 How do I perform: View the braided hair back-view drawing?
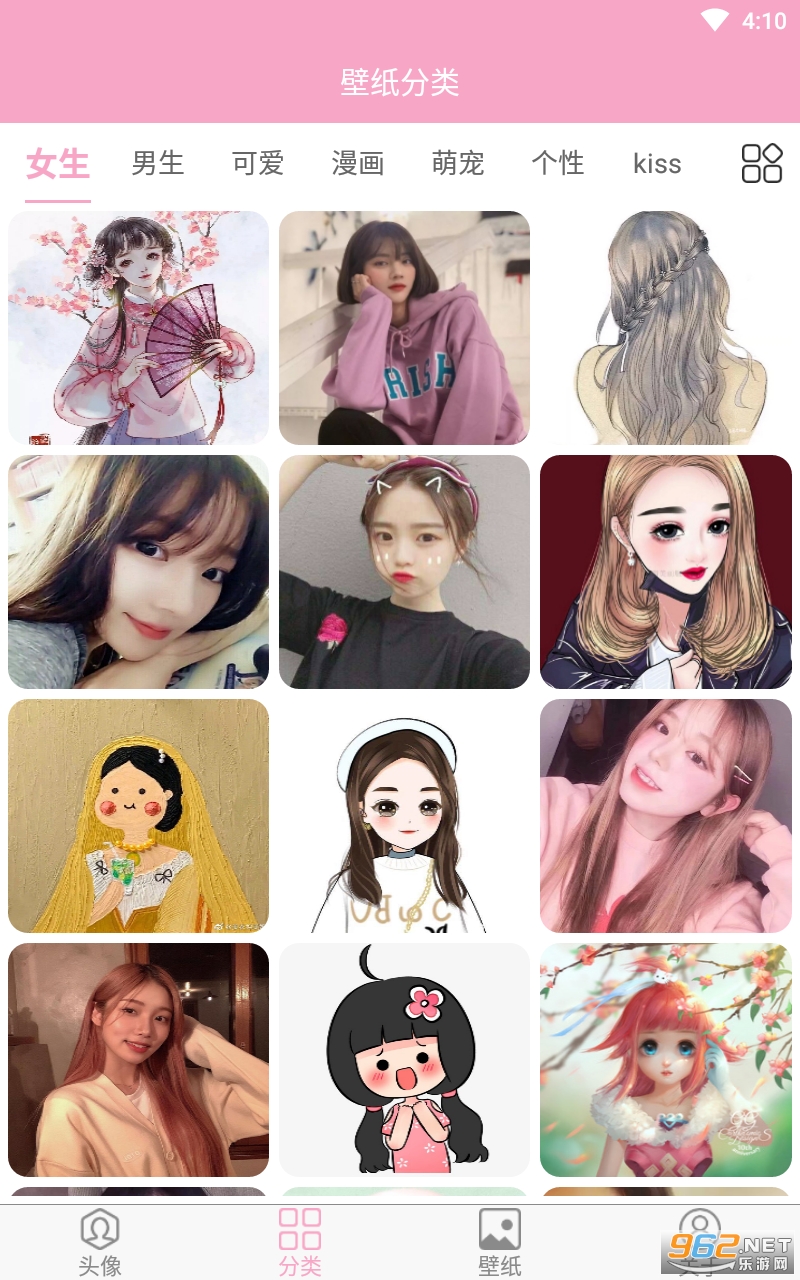tap(666, 328)
